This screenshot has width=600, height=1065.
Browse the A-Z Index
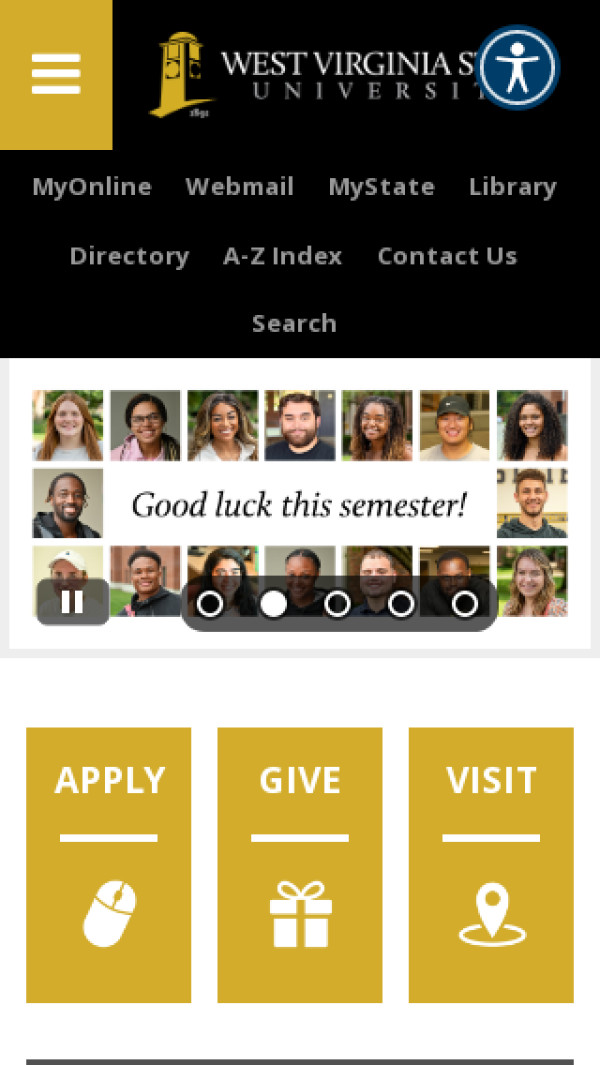[x=283, y=256]
